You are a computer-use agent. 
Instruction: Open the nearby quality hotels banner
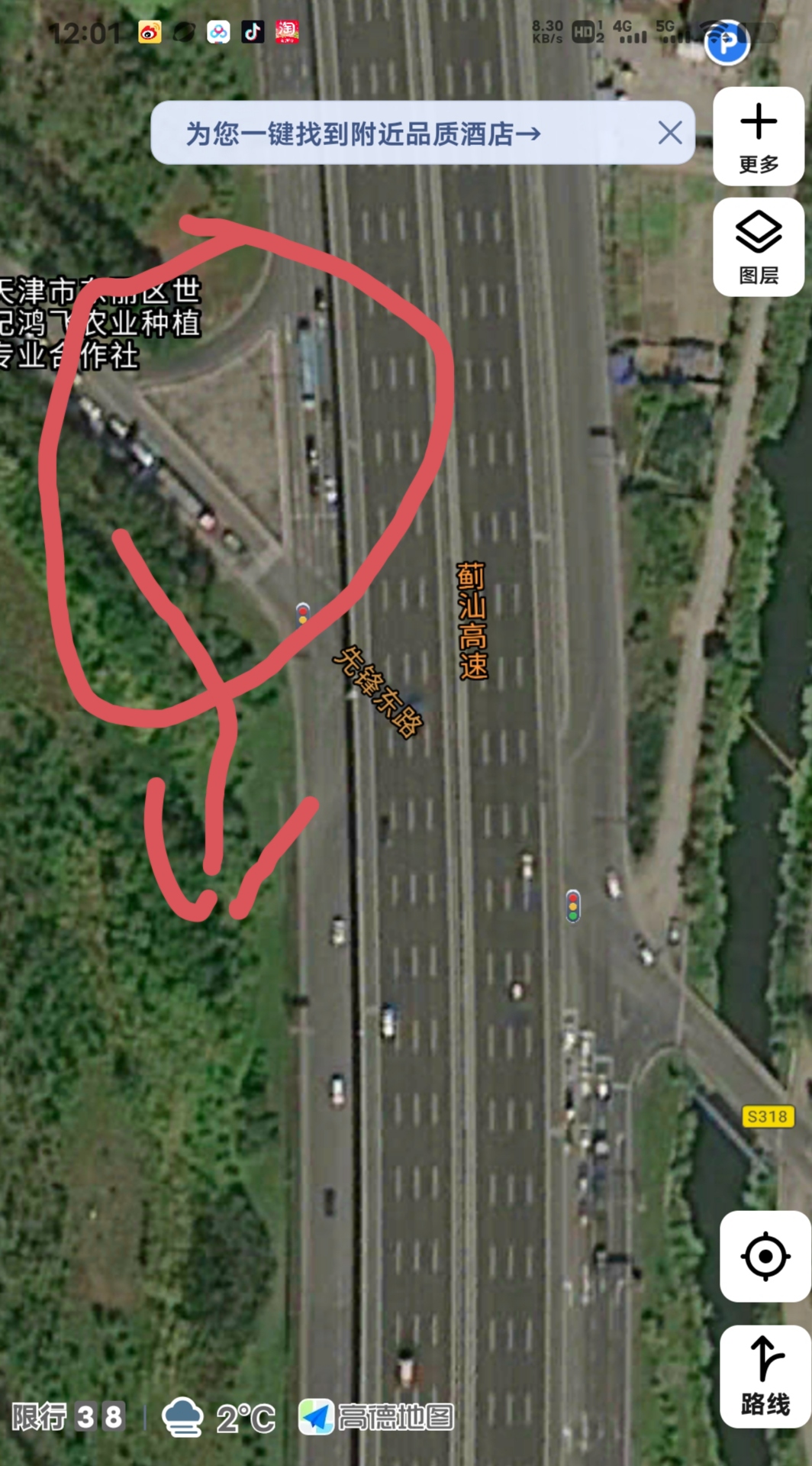coord(365,134)
